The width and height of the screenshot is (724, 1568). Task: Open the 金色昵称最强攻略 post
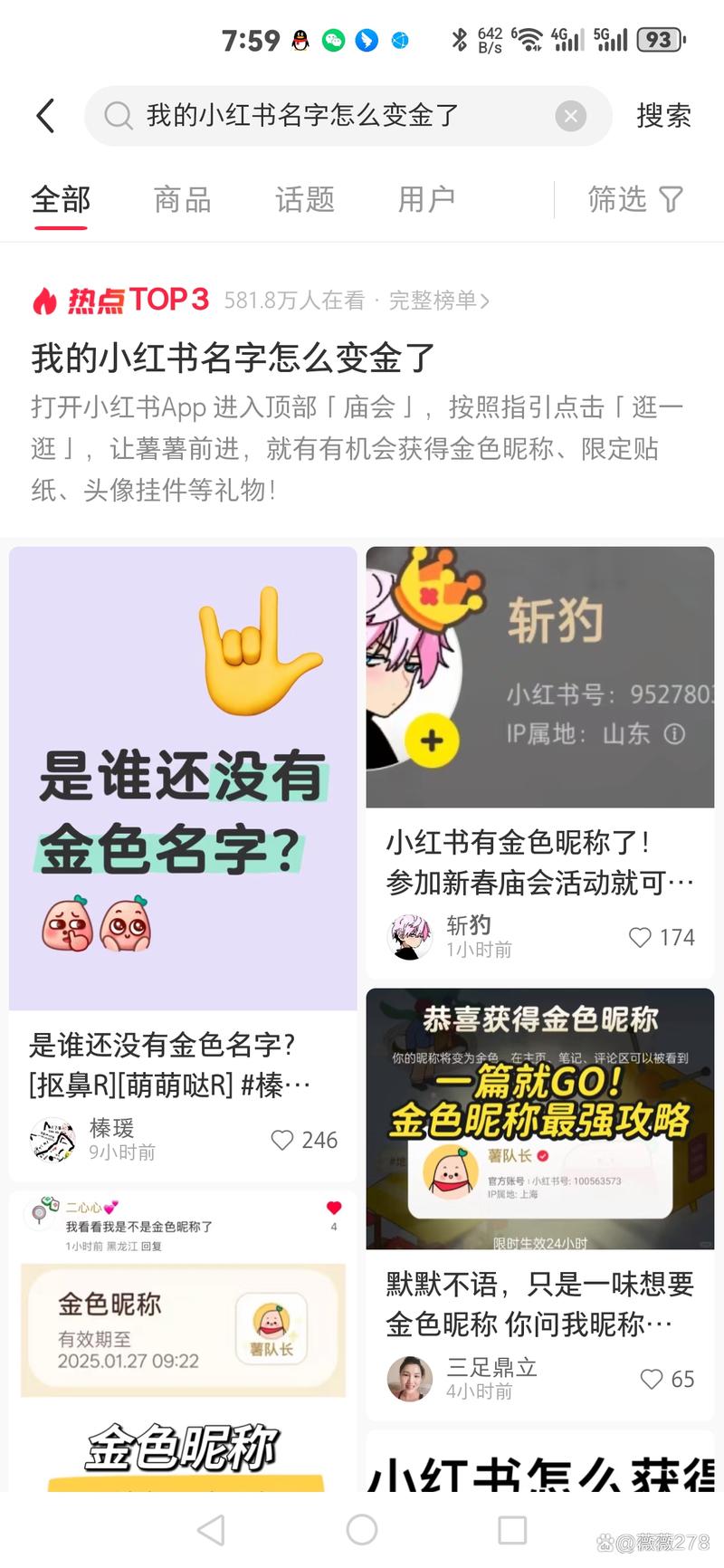539,1118
